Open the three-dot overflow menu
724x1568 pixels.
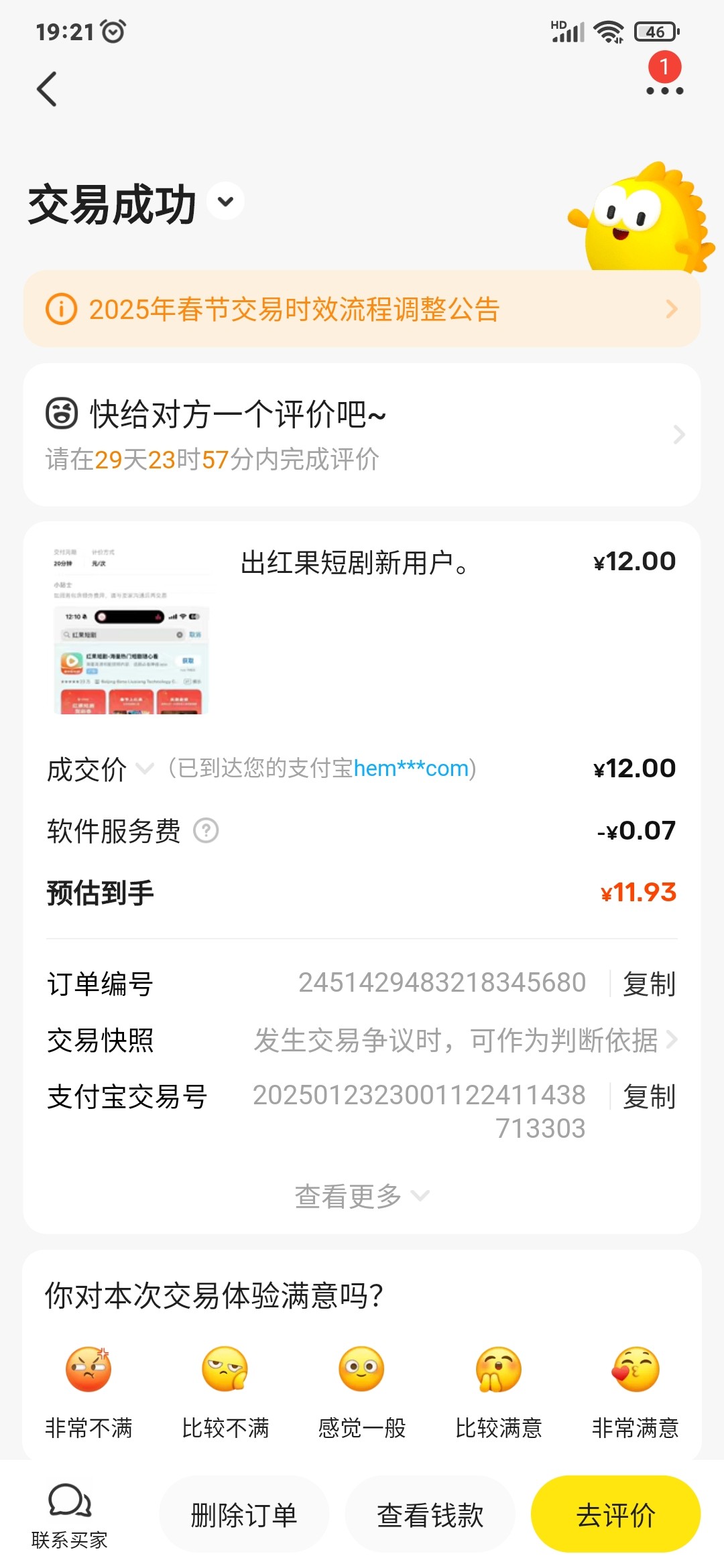click(664, 90)
